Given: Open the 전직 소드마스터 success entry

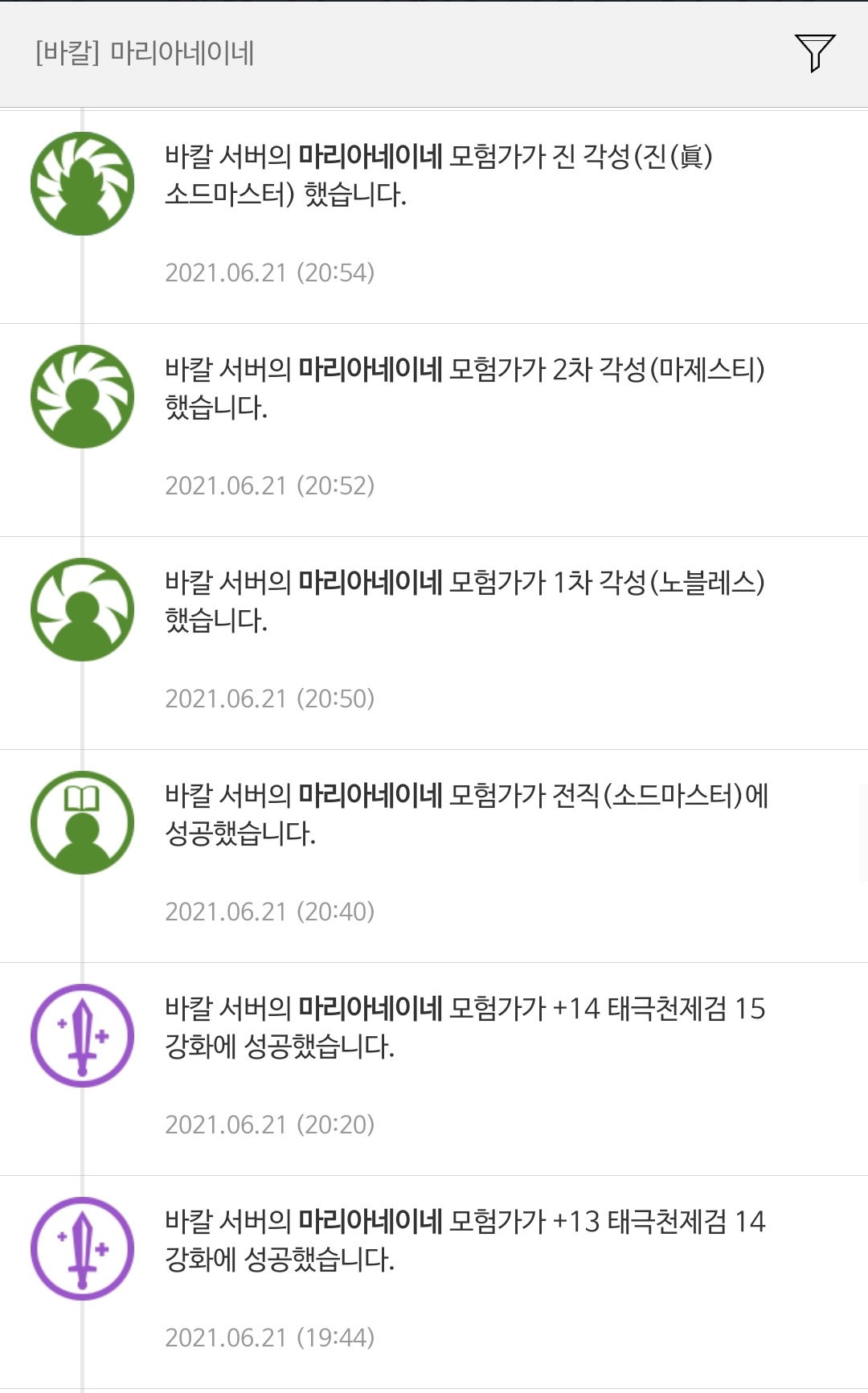Looking at the screenshot, I should click(434, 856).
